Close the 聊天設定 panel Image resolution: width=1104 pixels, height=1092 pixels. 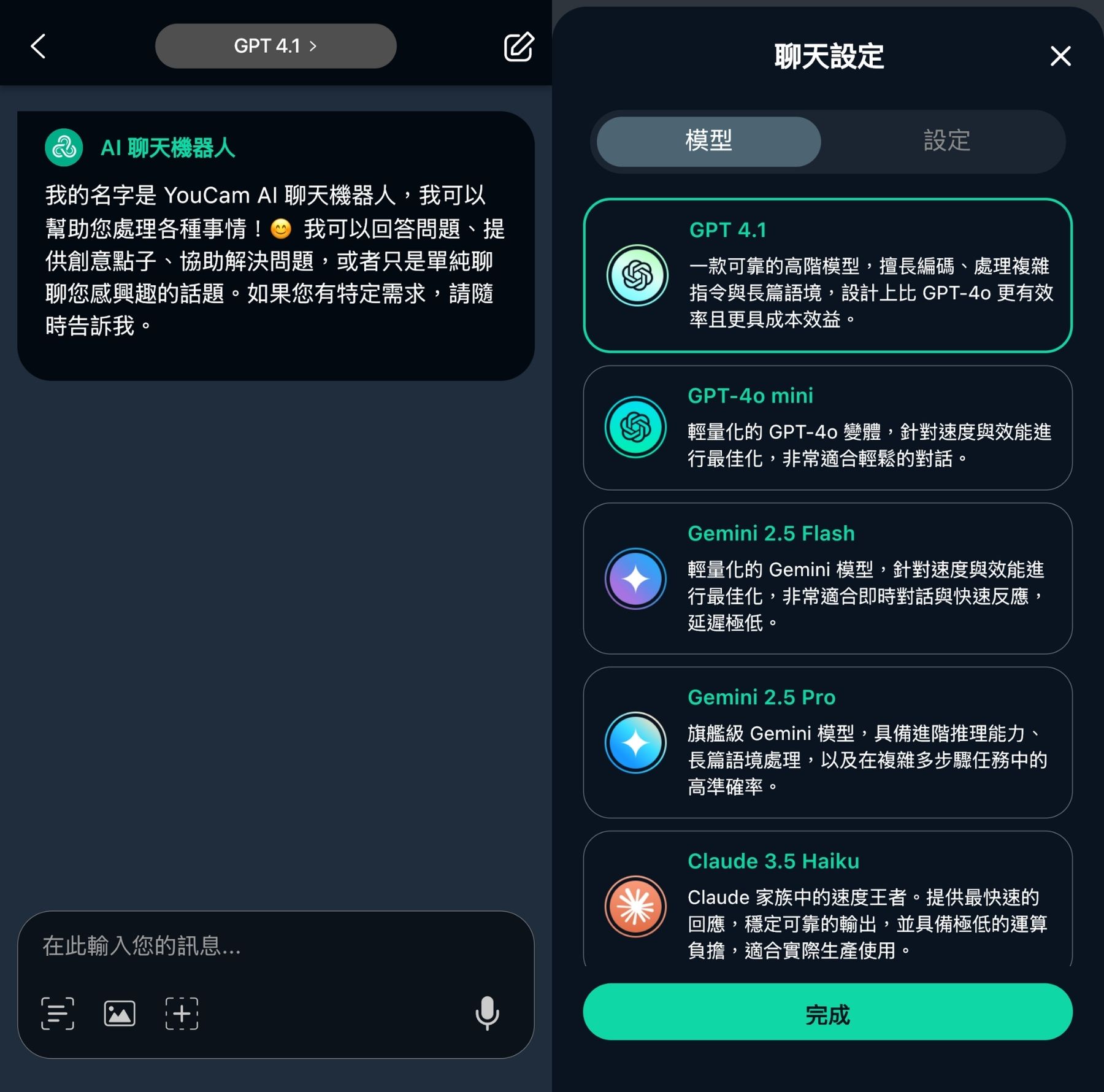(x=1060, y=56)
